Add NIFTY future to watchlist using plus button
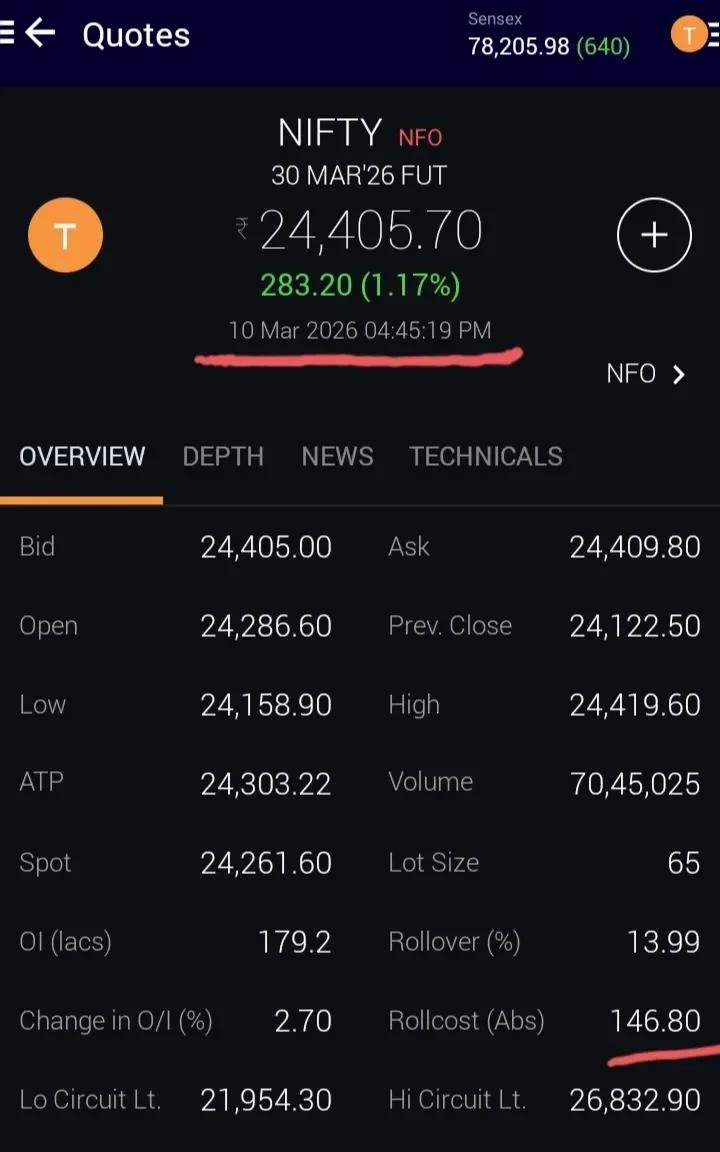This screenshot has width=720, height=1152. click(654, 234)
